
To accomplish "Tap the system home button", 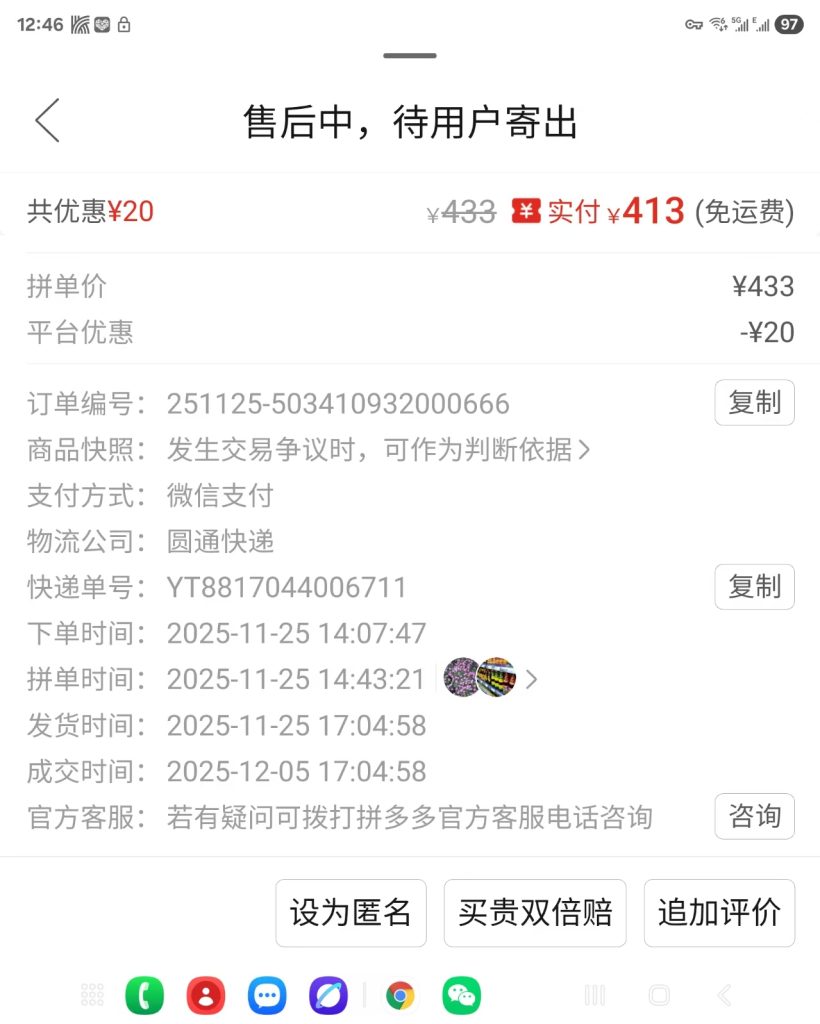I will [659, 995].
